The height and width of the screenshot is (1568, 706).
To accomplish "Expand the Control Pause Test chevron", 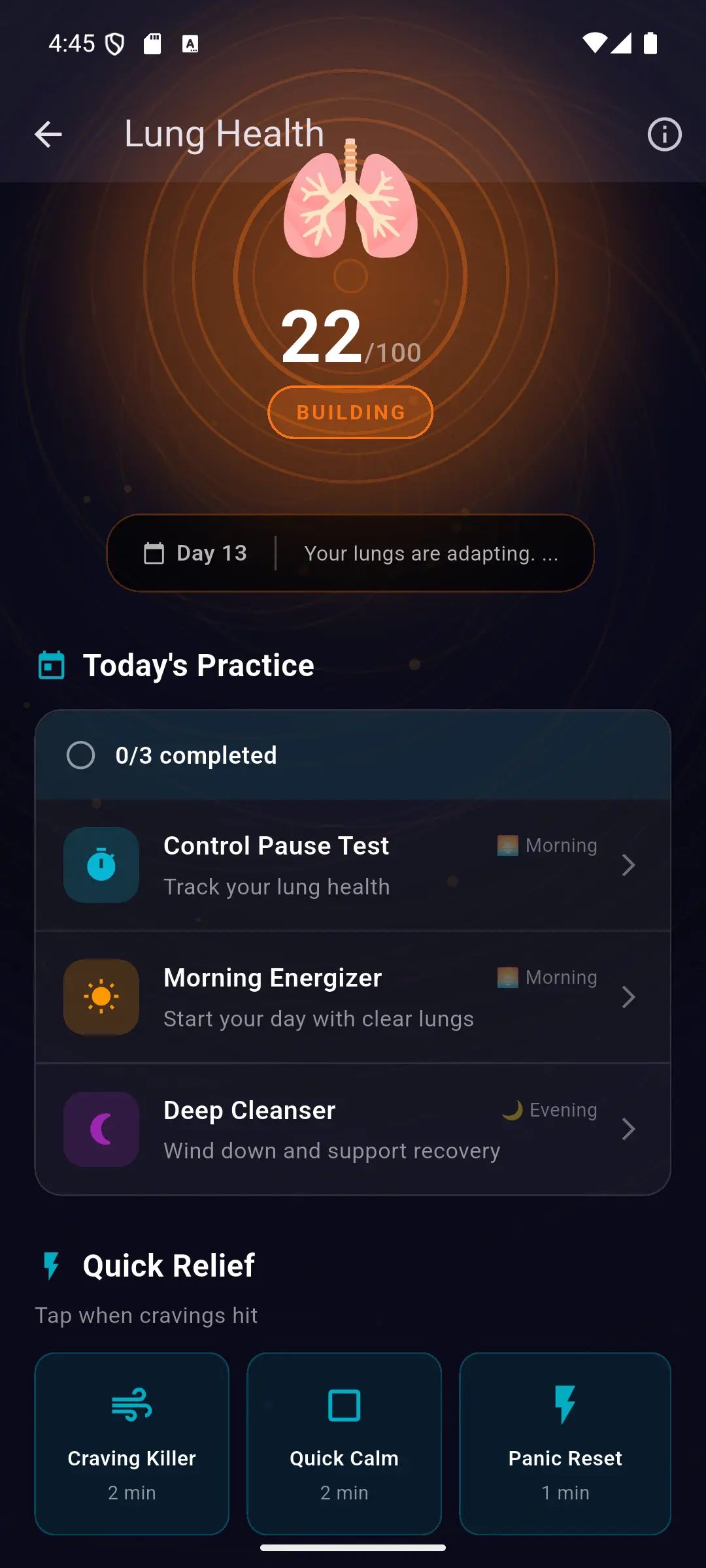I will 629,865.
